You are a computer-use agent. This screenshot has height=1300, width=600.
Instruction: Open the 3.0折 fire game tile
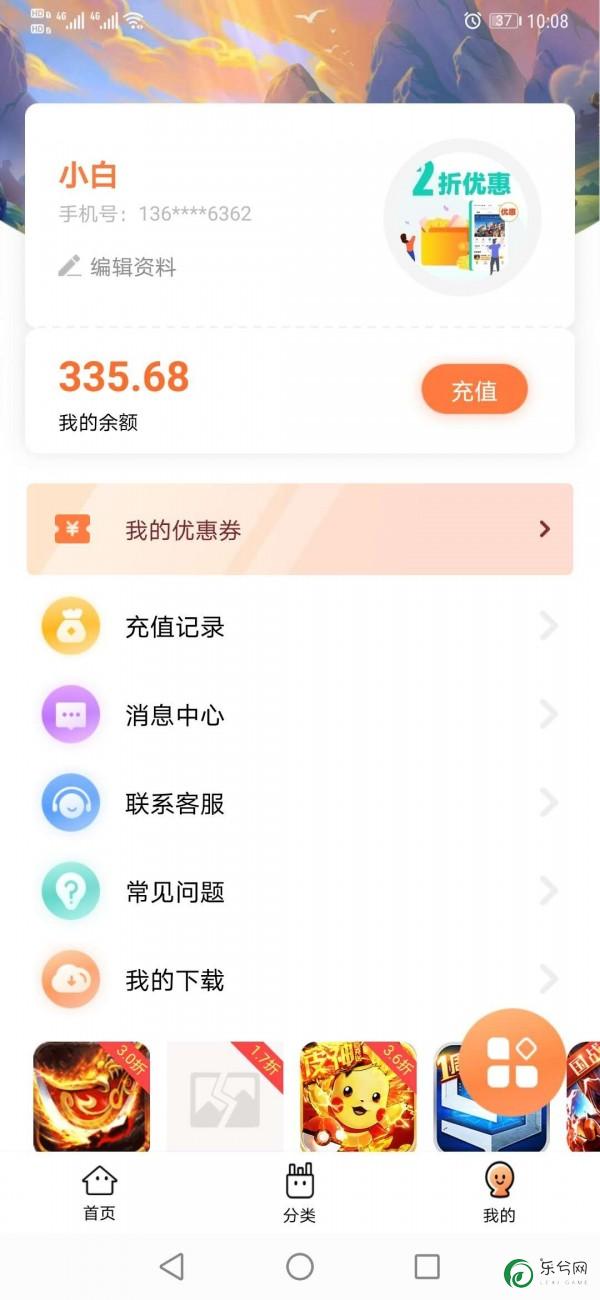(x=91, y=1097)
